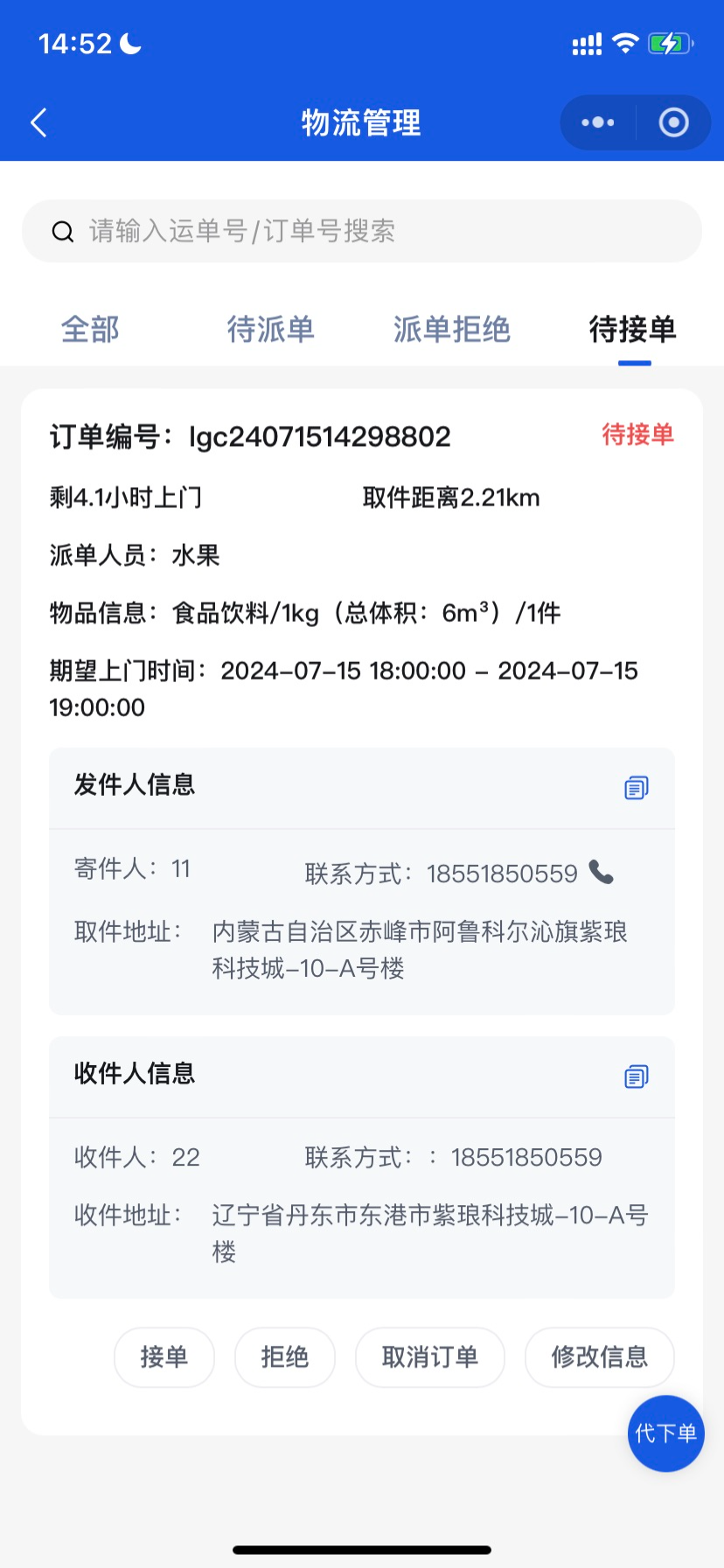Copy the 发件人信息 details
Image resolution: width=724 pixels, height=1568 pixels.
[x=636, y=788]
